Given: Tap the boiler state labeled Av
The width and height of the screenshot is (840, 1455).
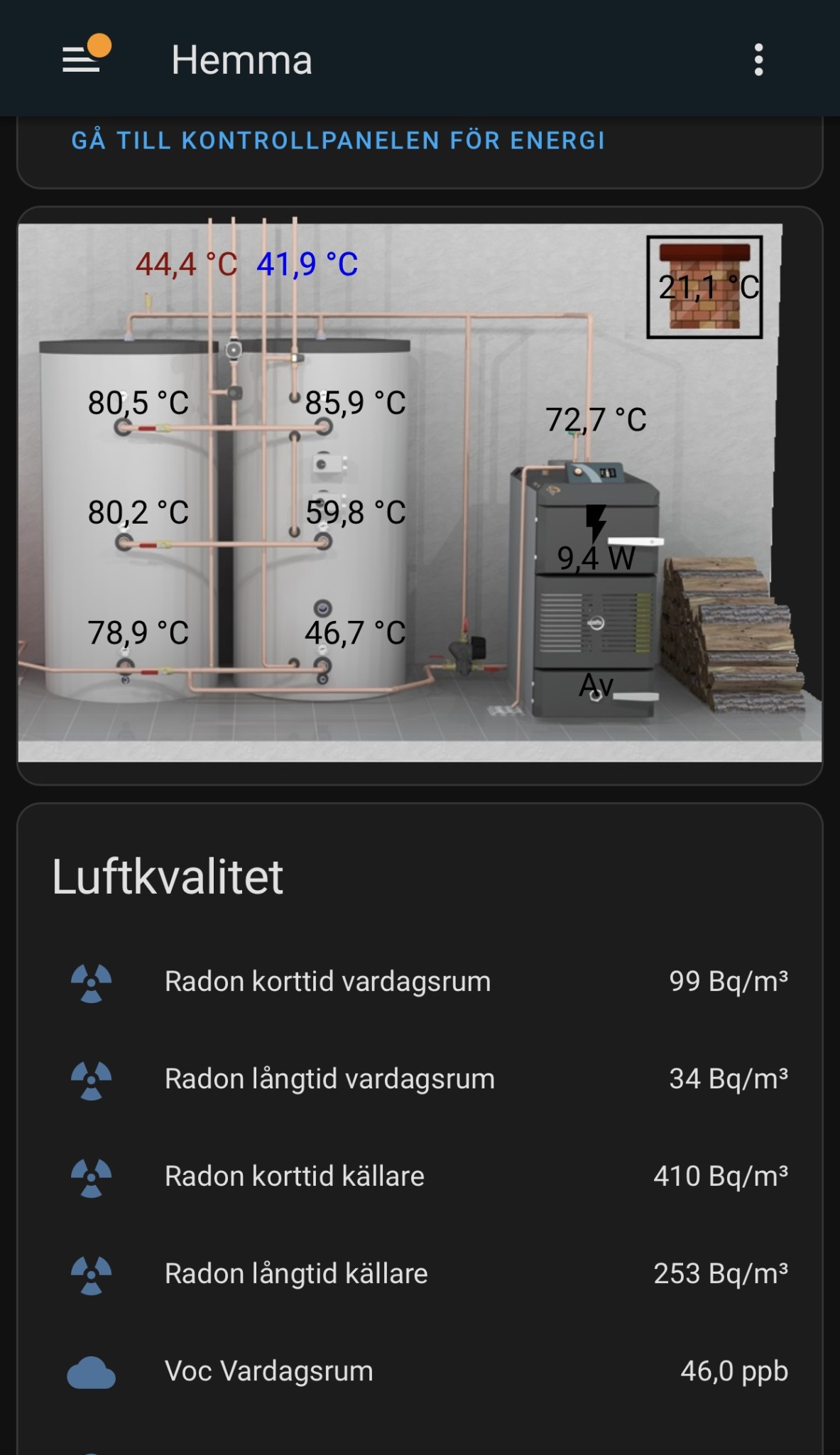Looking at the screenshot, I should click(596, 685).
